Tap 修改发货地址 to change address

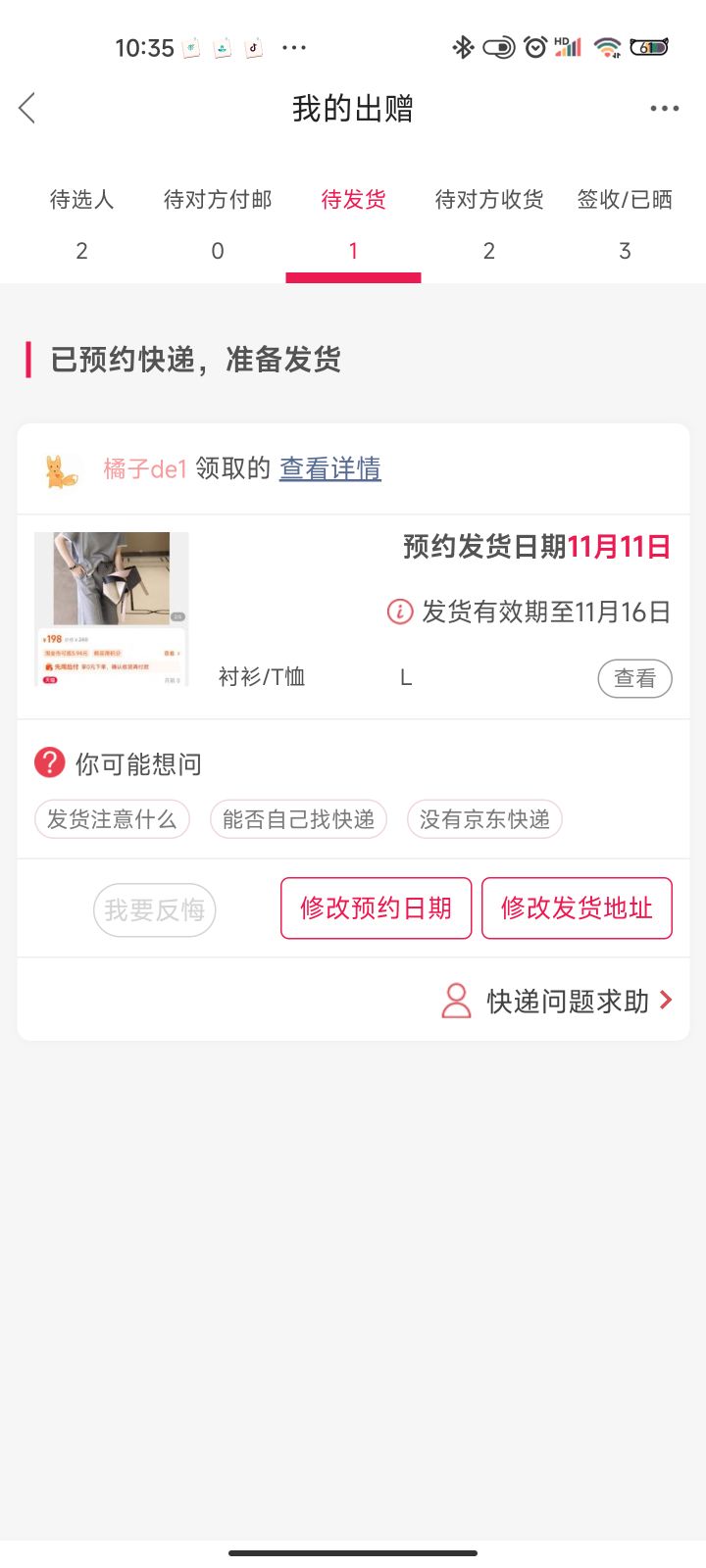[x=577, y=908]
